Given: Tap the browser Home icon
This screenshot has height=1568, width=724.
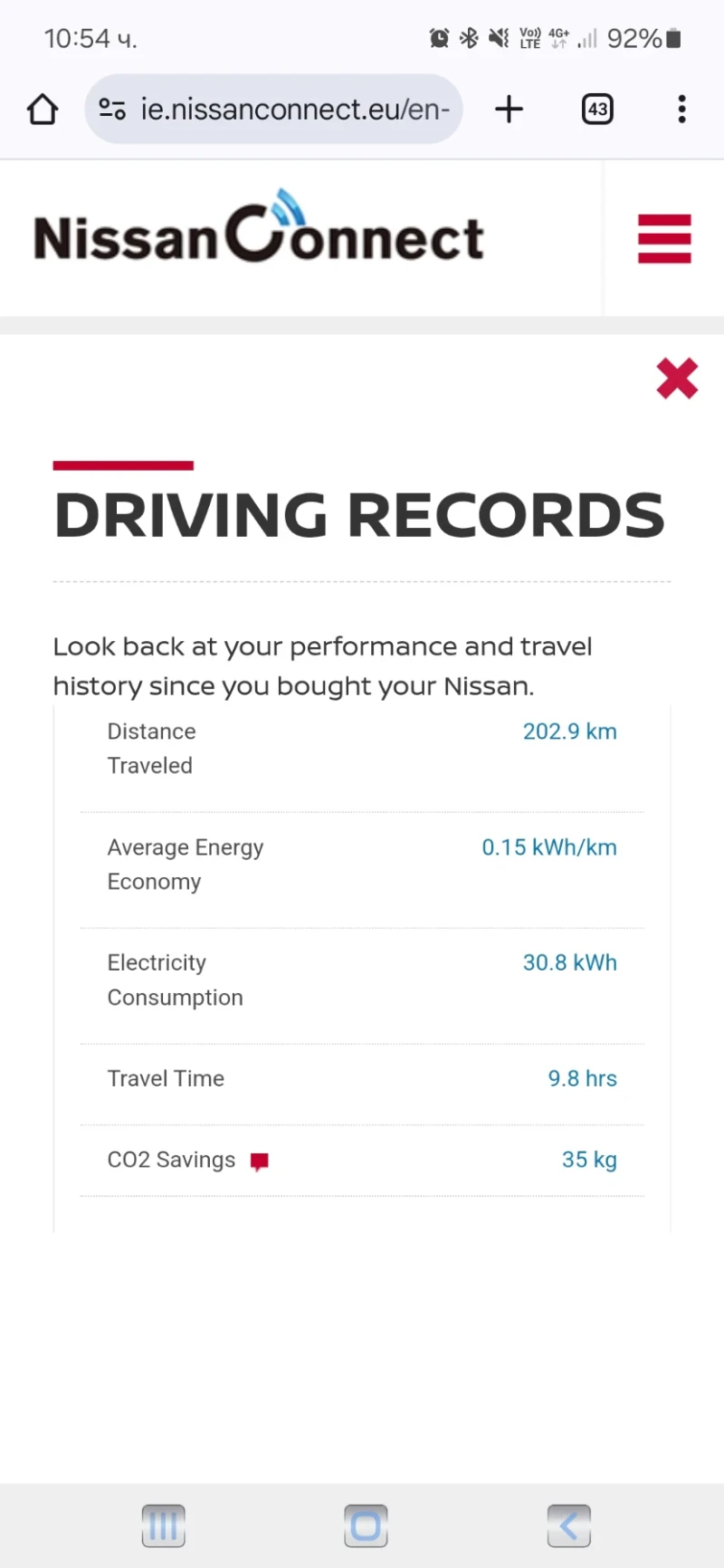Looking at the screenshot, I should coord(42,109).
